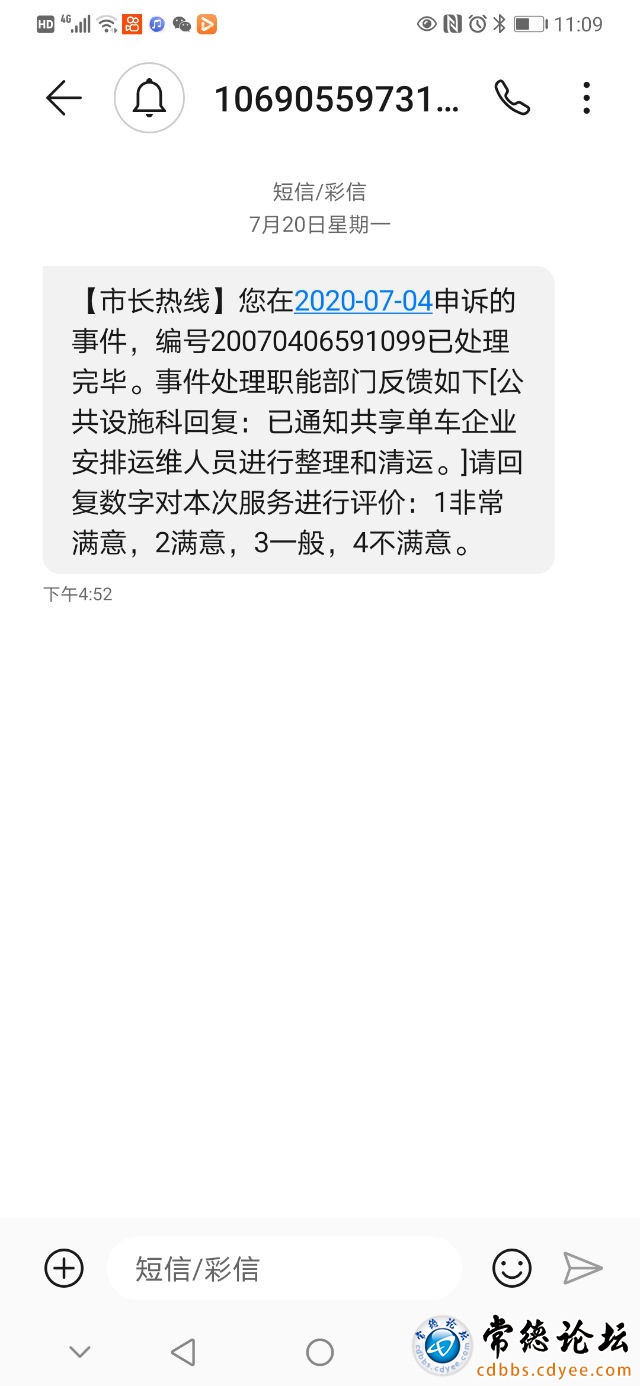
Task: Tap the system back triangle button
Action: click(x=183, y=1353)
